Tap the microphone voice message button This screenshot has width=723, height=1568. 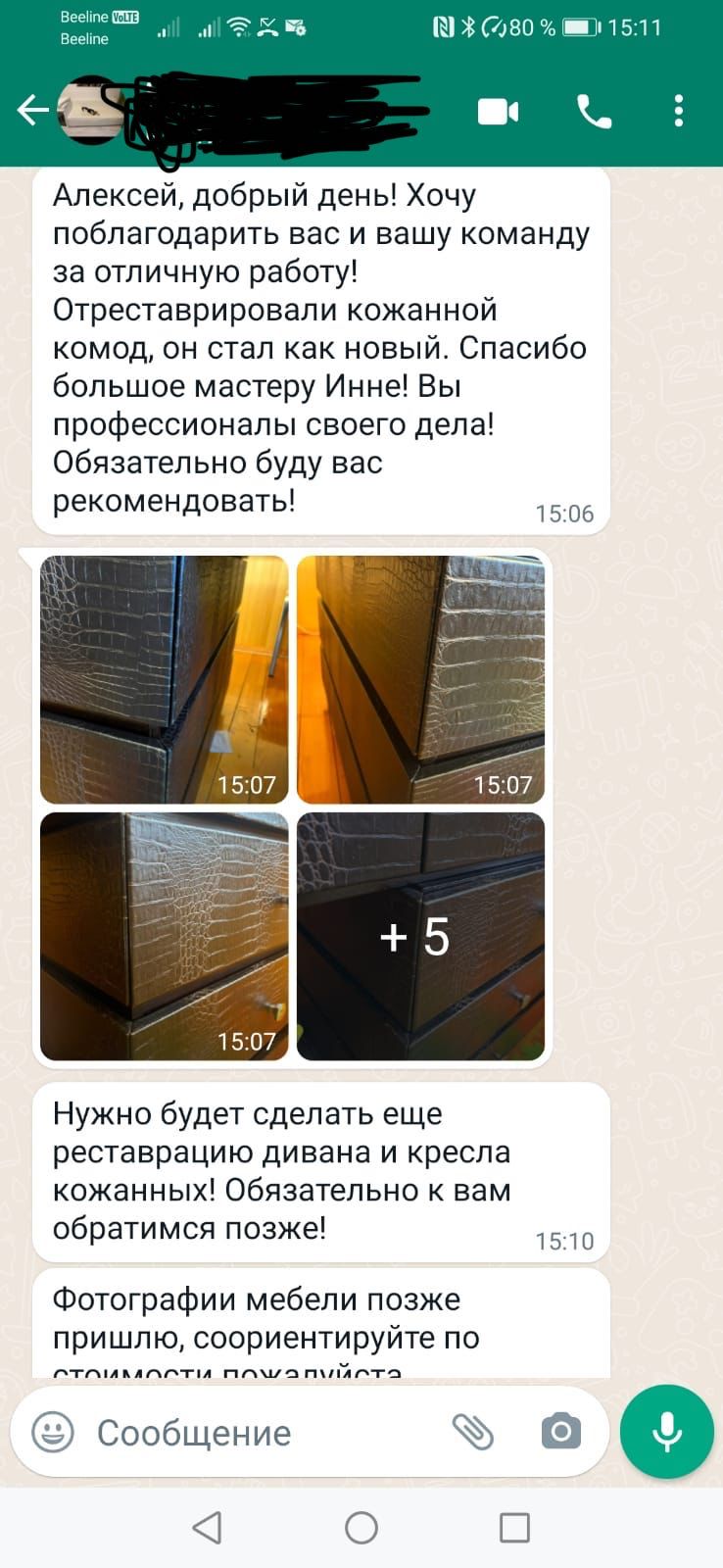click(667, 1432)
